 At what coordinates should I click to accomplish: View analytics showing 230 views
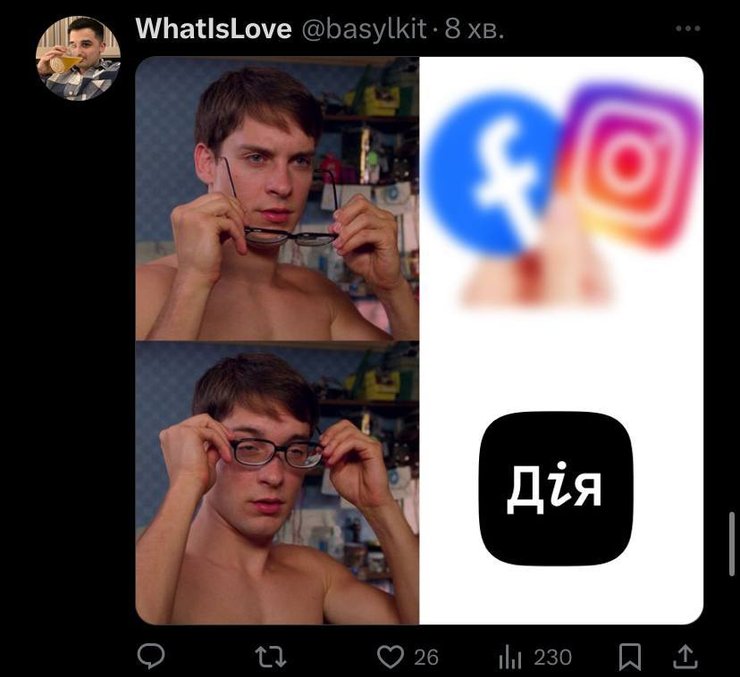coord(510,656)
